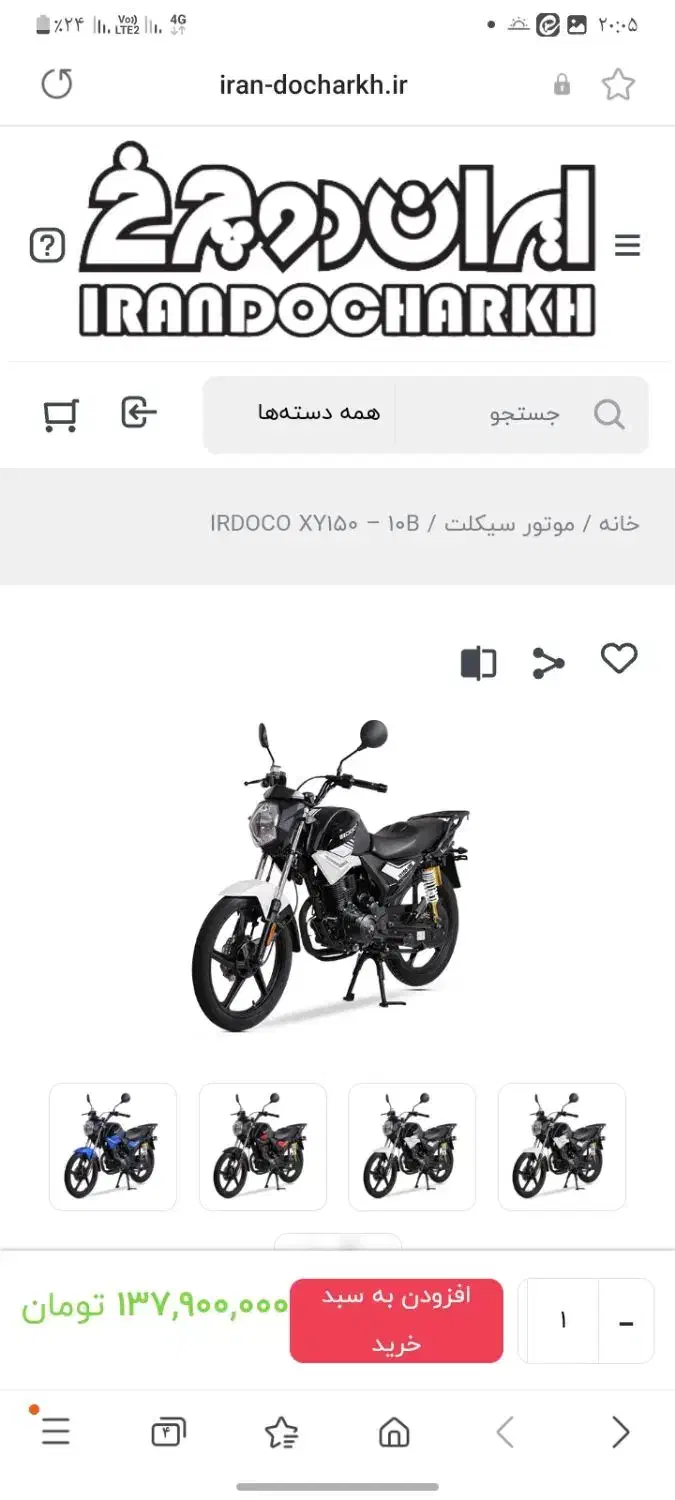Tap افزودن به سبد خرید button
The width and height of the screenshot is (675, 1500).
[x=396, y=1320]
